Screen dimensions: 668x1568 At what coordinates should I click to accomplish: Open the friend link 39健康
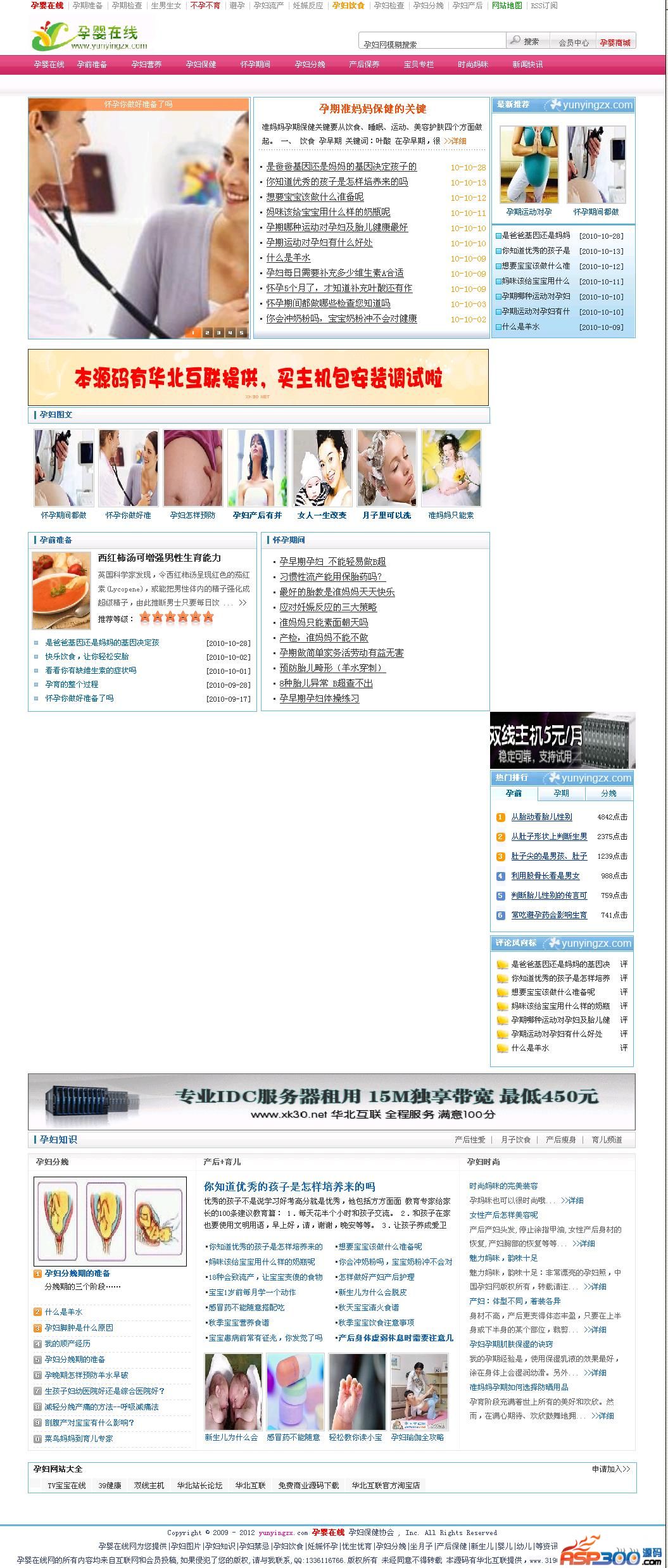click(x=110, y=1486)
